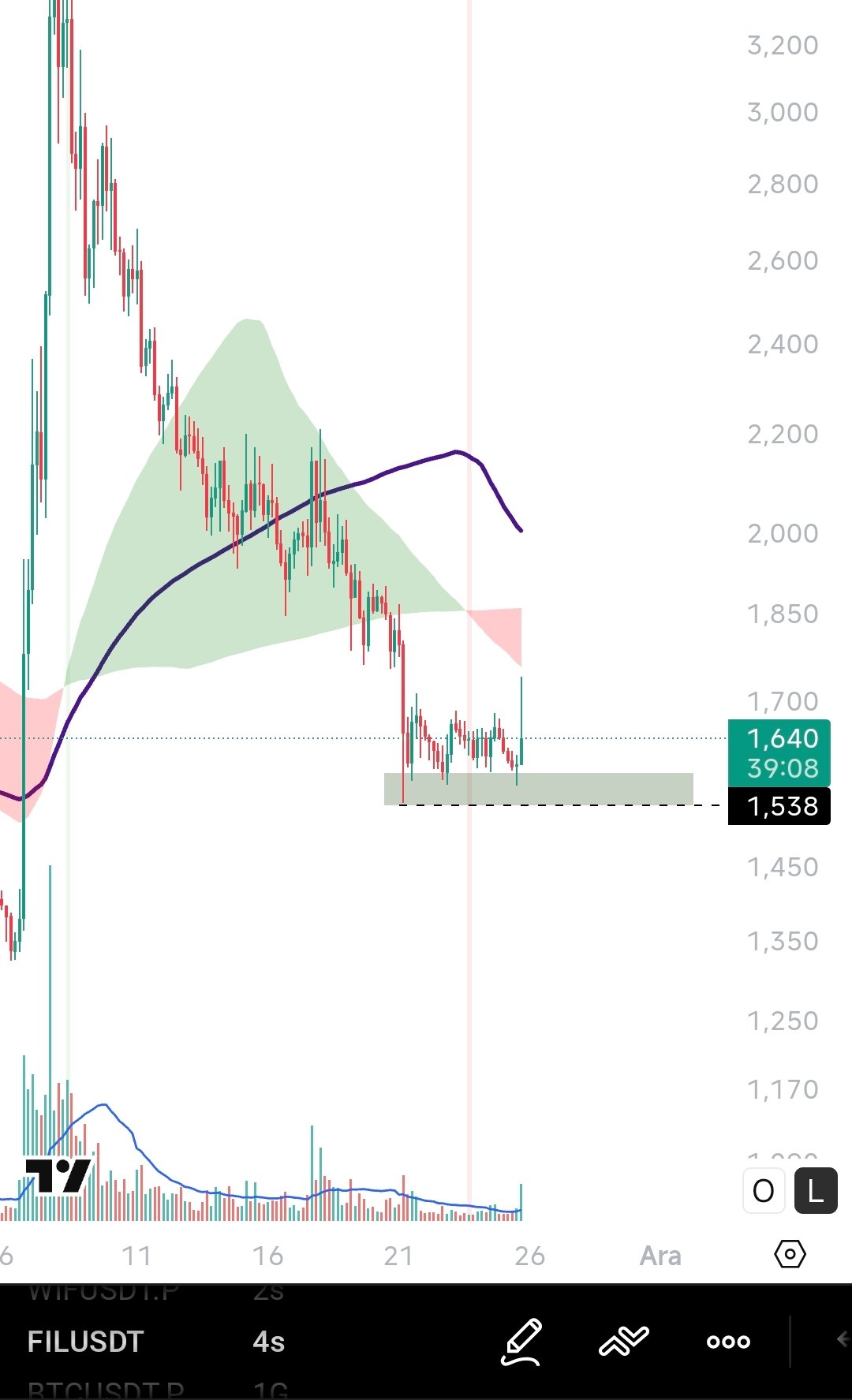The width and height of the screenshot is (852, 1400).
Task: Toggle the O auto scale button
Action: click(763, 1191)
